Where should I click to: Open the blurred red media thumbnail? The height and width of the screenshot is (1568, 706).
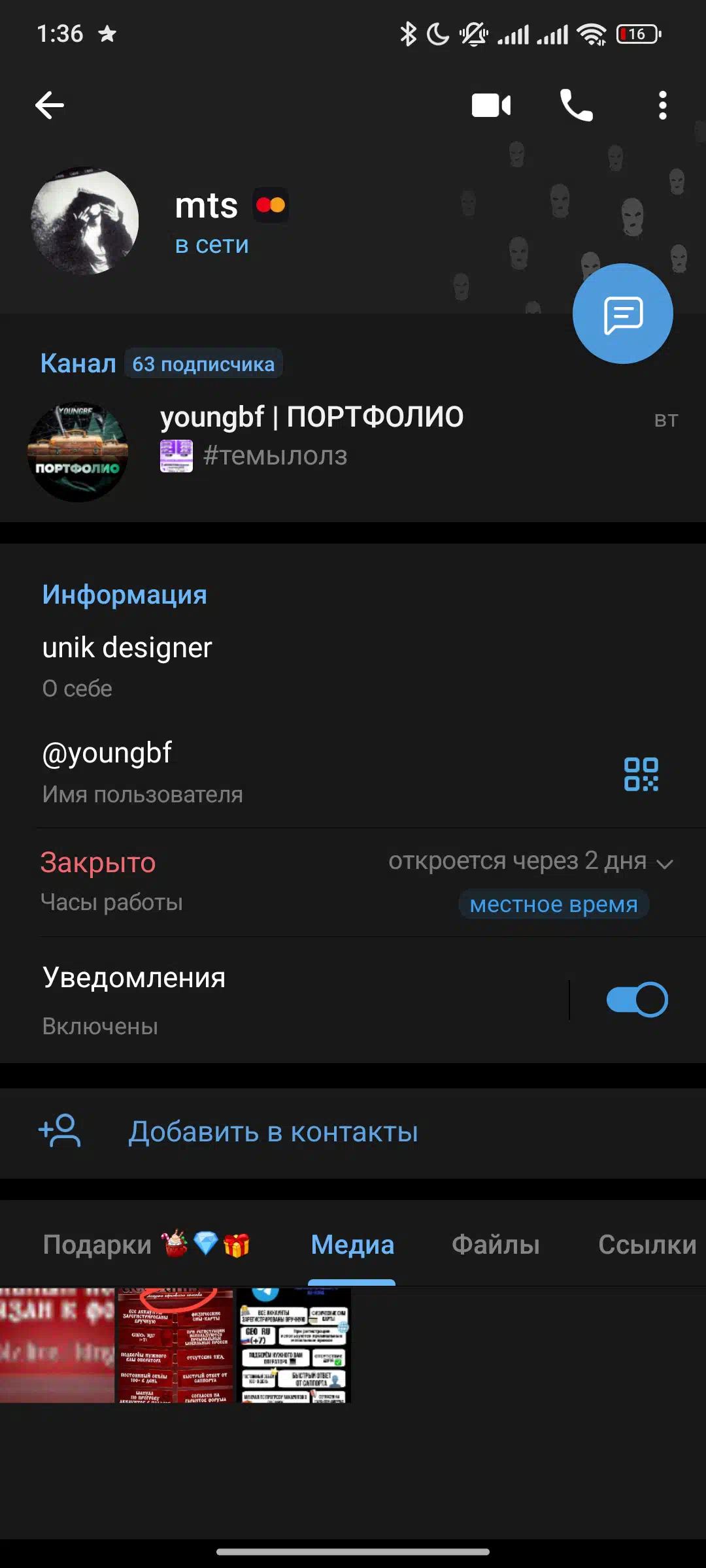point(58,1345)
